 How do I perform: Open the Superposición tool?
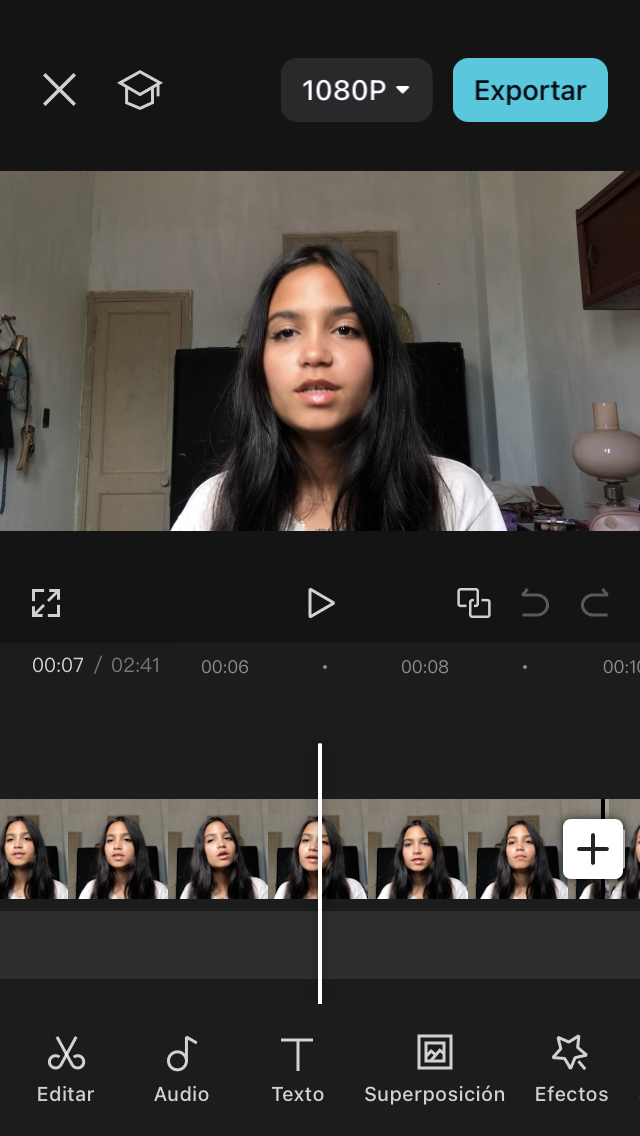(434, 1069)
